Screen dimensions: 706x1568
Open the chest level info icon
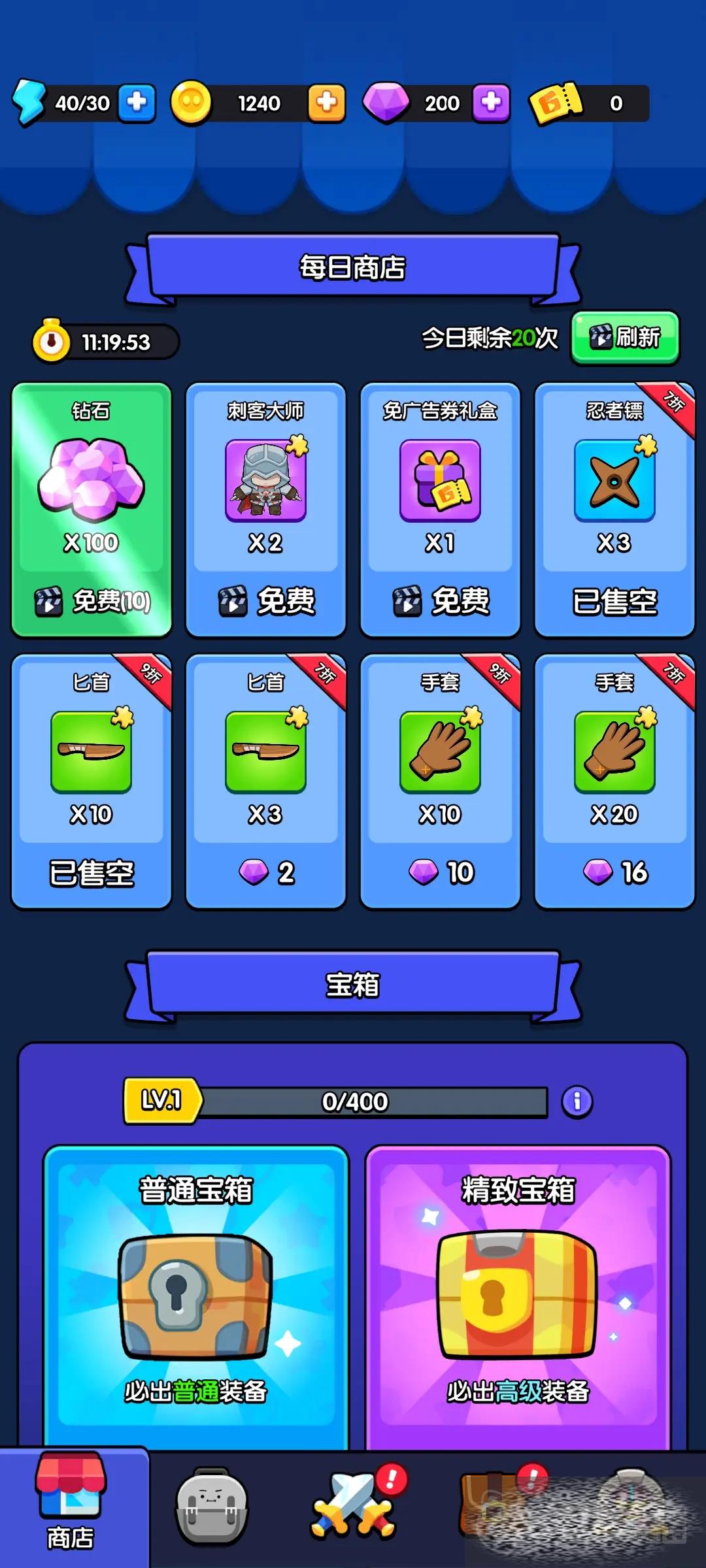(577, 1102)
